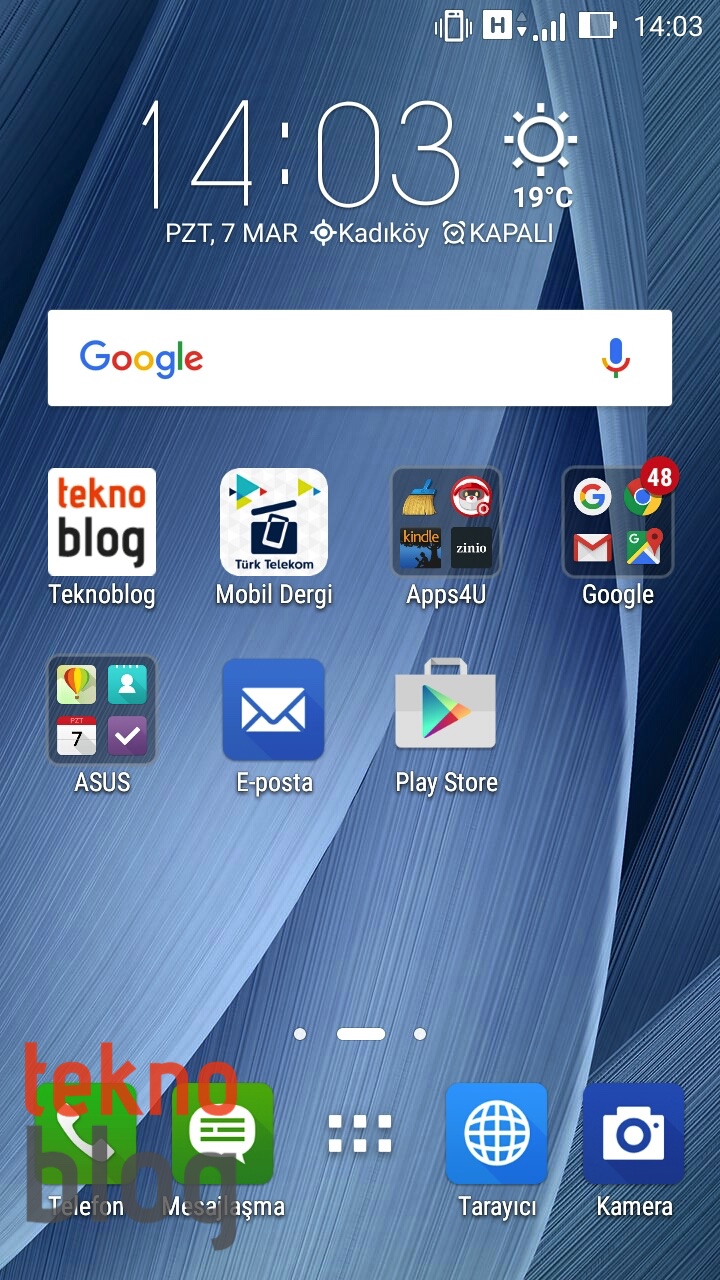This screenshot has width=720, height=1280.
Task: Launch the Teknoblog app
Action: click(x=102, y=522)
